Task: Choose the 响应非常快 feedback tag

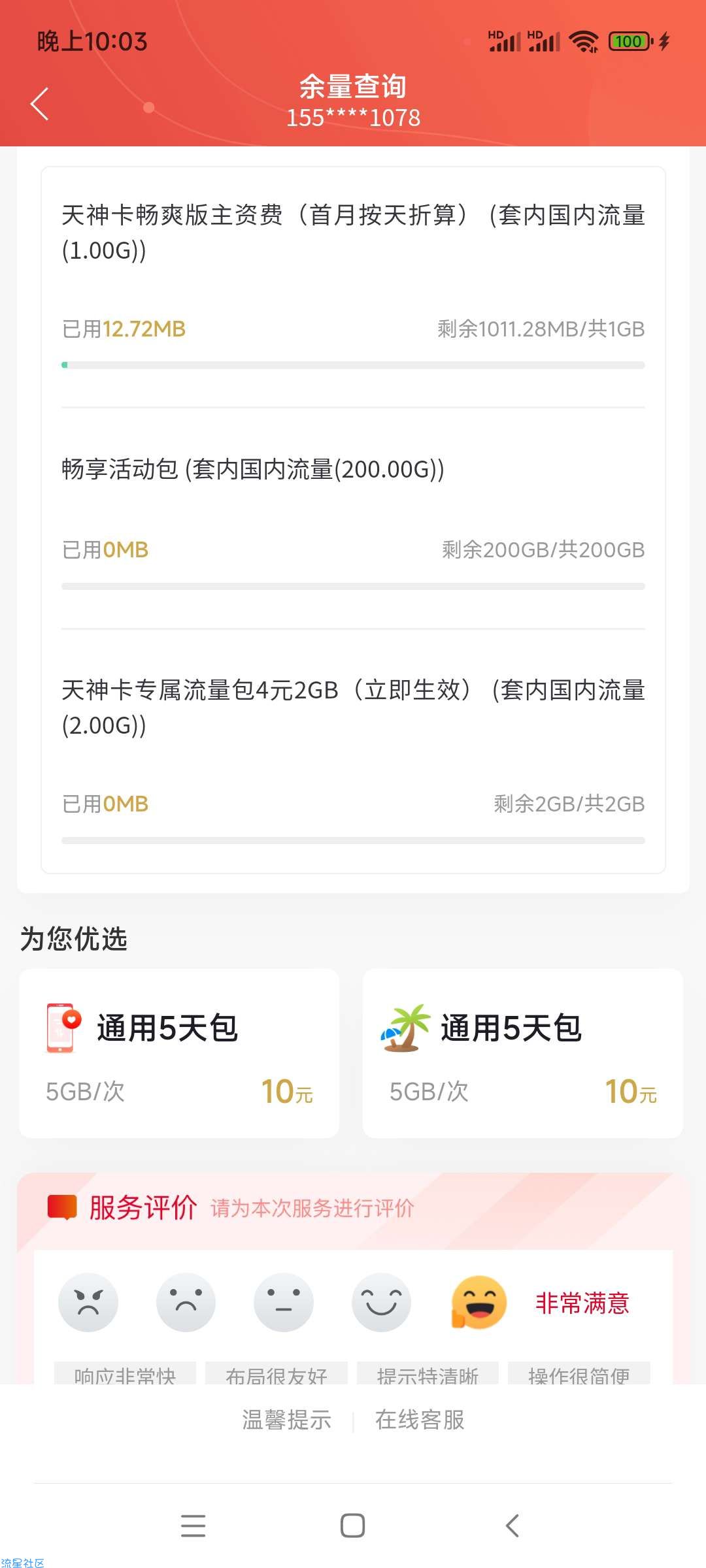Action: [125, 1373]
